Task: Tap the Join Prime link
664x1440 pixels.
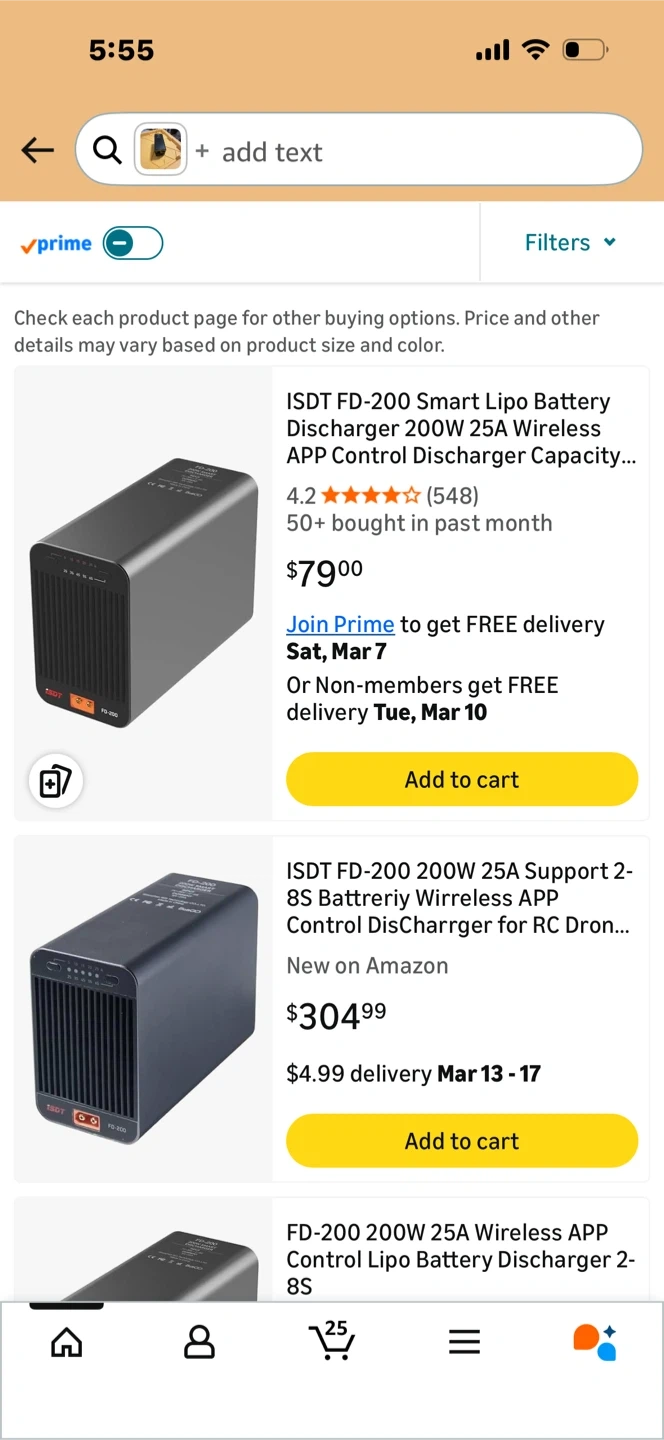Action: click(x=340, y=624)
